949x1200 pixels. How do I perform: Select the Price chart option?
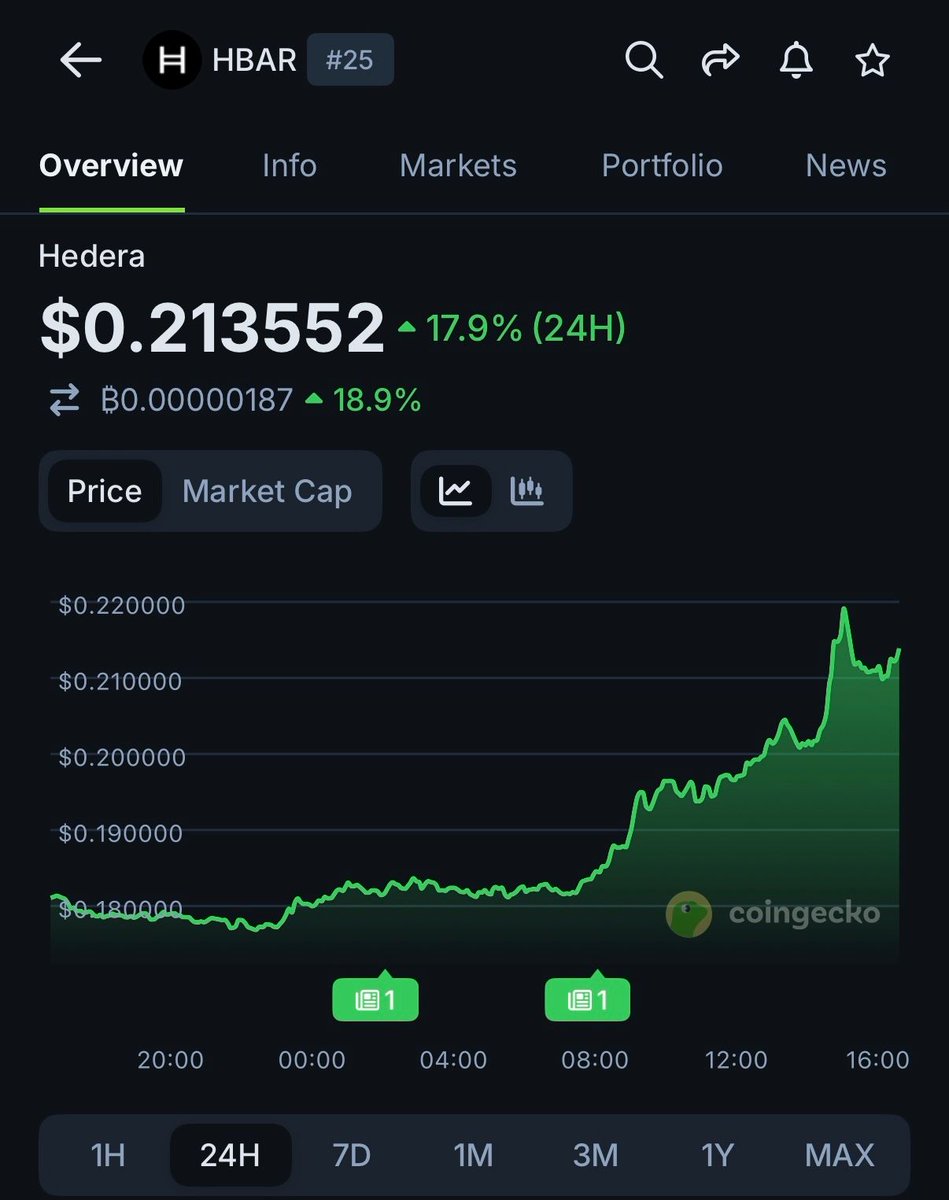104,491
